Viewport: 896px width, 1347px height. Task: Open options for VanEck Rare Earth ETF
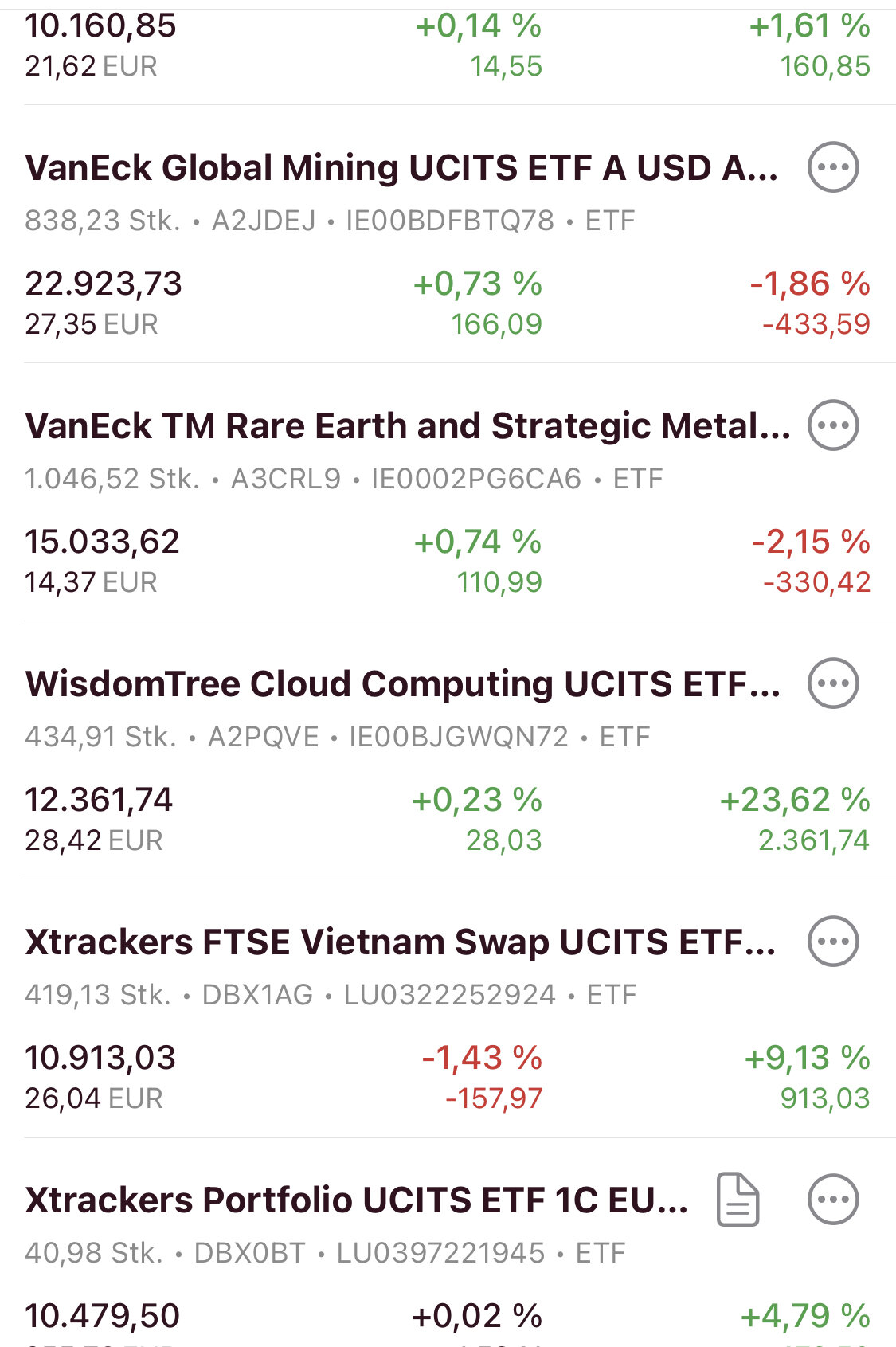coord(833,425)
